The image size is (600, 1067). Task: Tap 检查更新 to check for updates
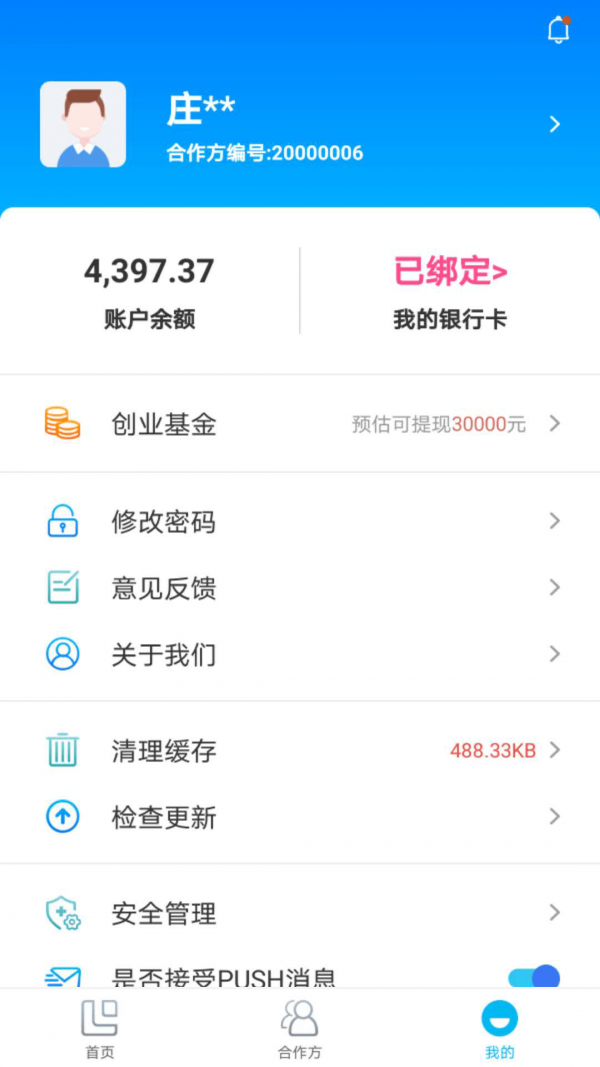(300, 818)
